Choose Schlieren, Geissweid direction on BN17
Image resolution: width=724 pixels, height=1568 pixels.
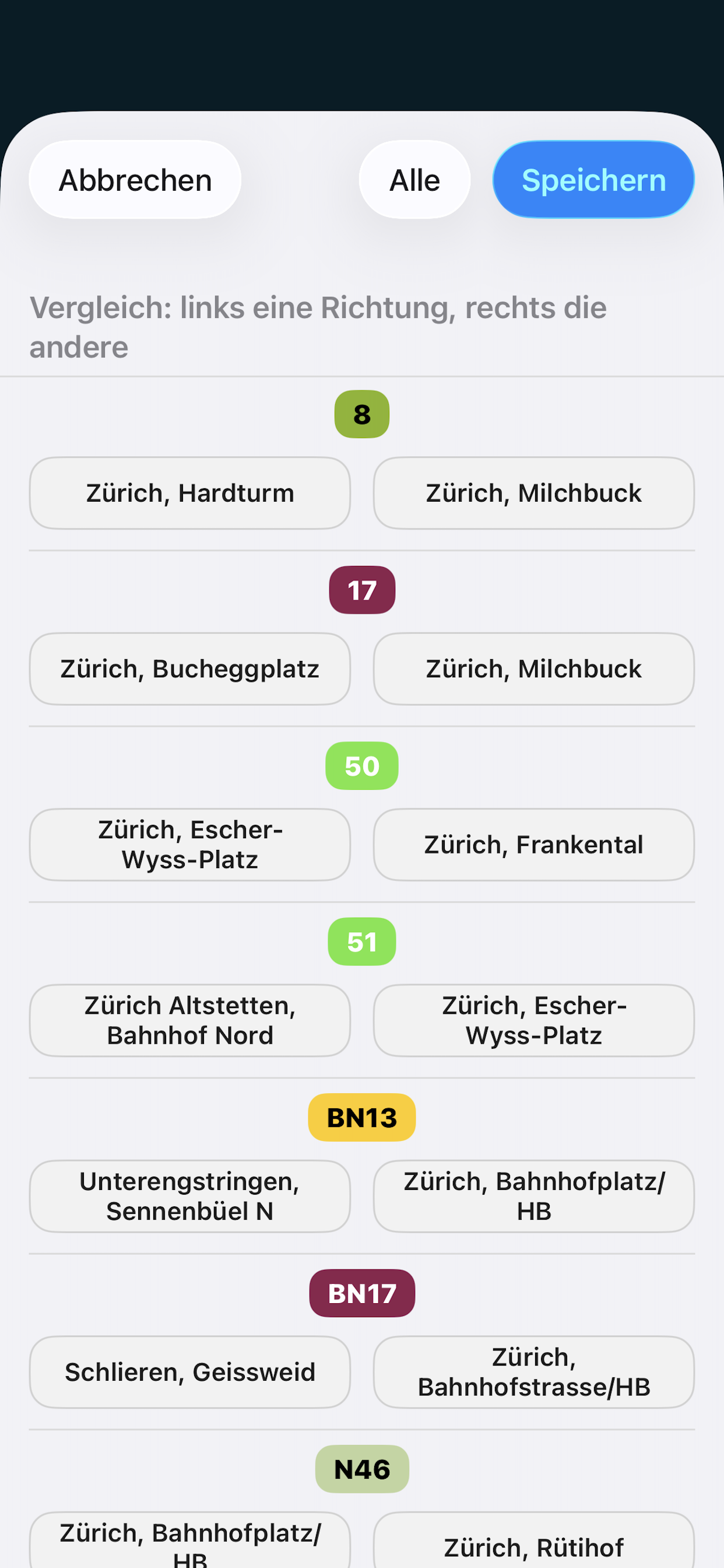pos(189,1372)
